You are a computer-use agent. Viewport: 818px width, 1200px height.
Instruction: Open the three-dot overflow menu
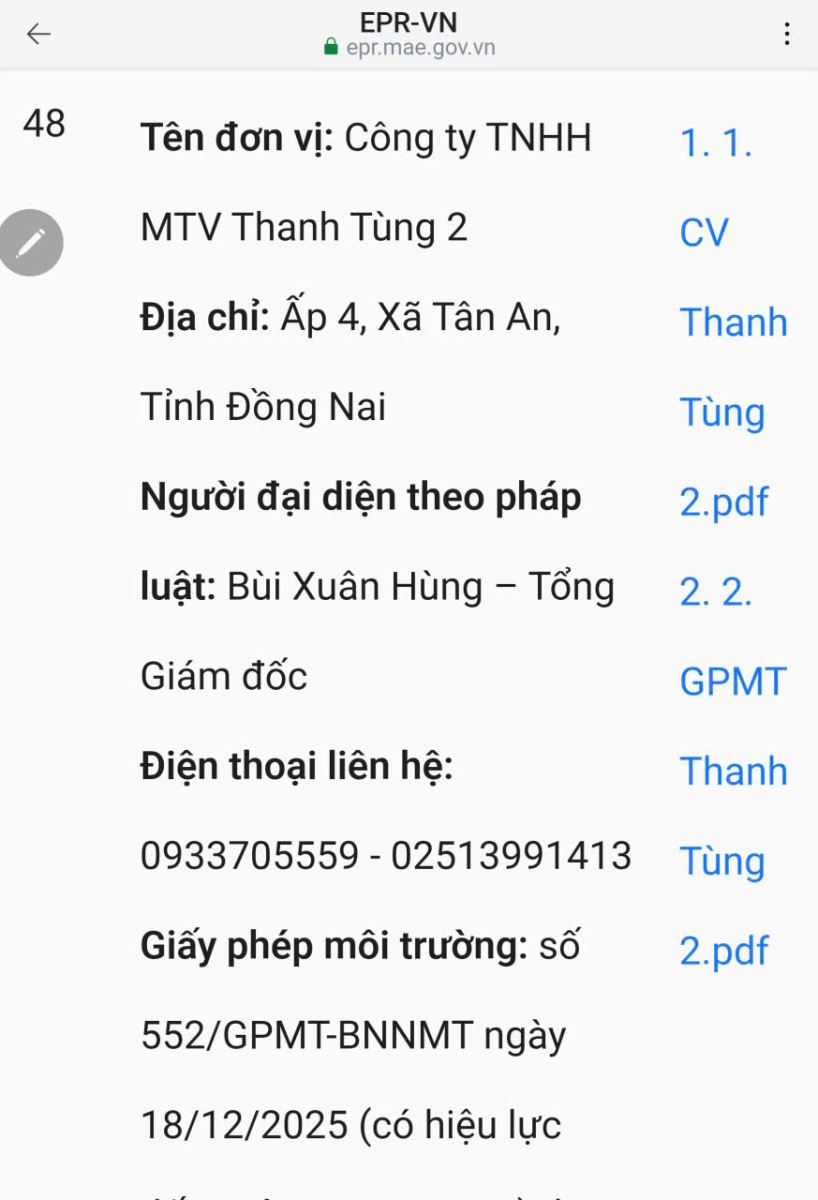click(x=787, y=34)
